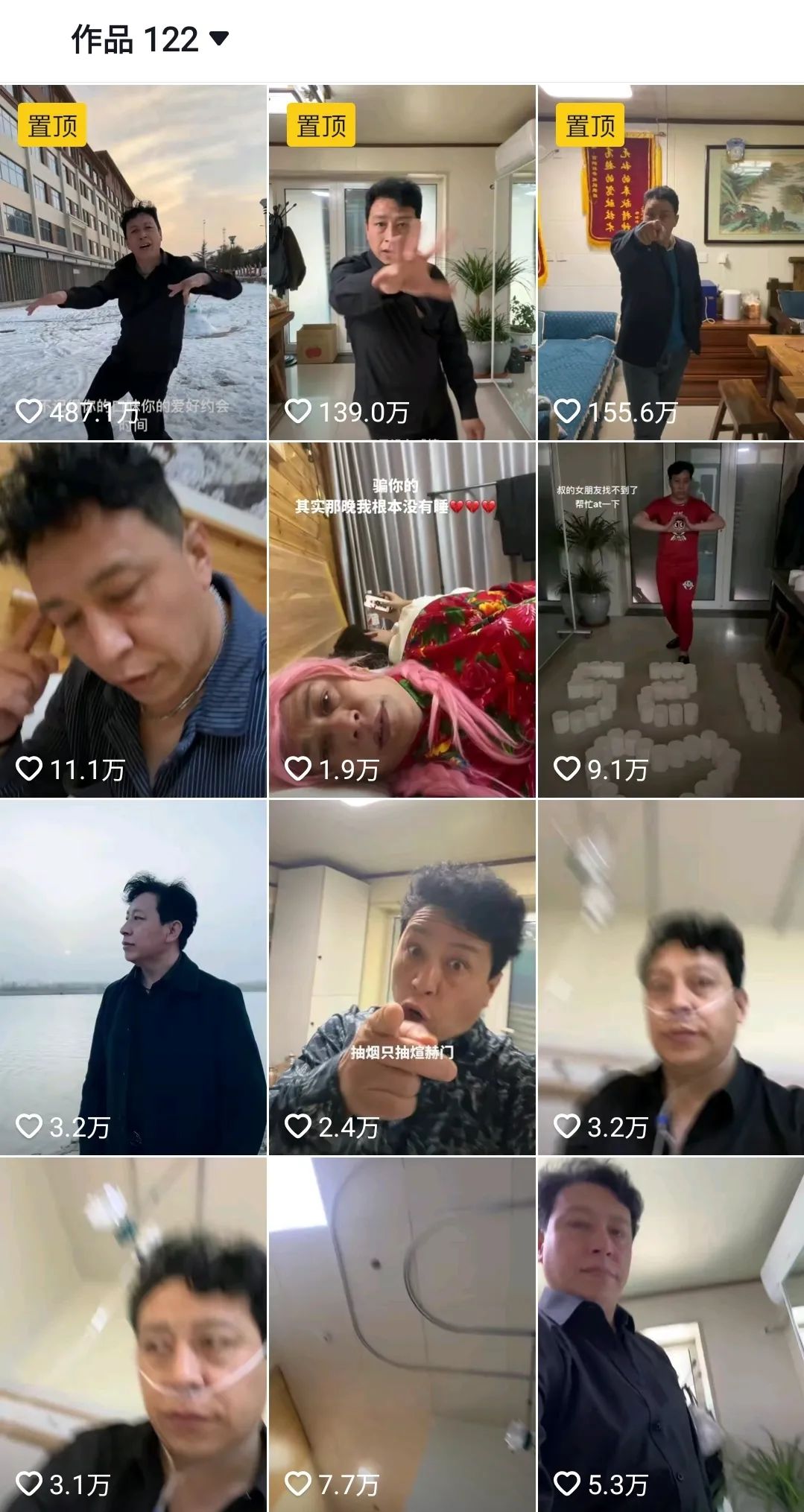Open pinned video with 139.0万 likes
The width and height of the screenshot is (804, 1512).
pos(402,262)
